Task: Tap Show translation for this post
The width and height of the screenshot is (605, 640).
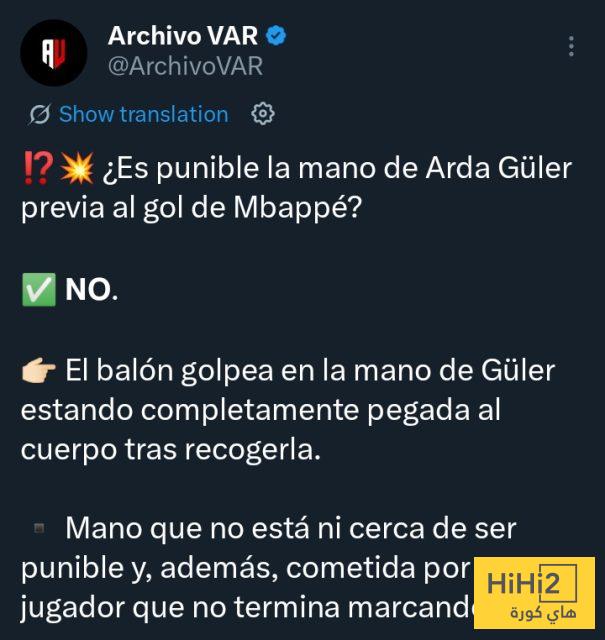Action: point(142,114)
